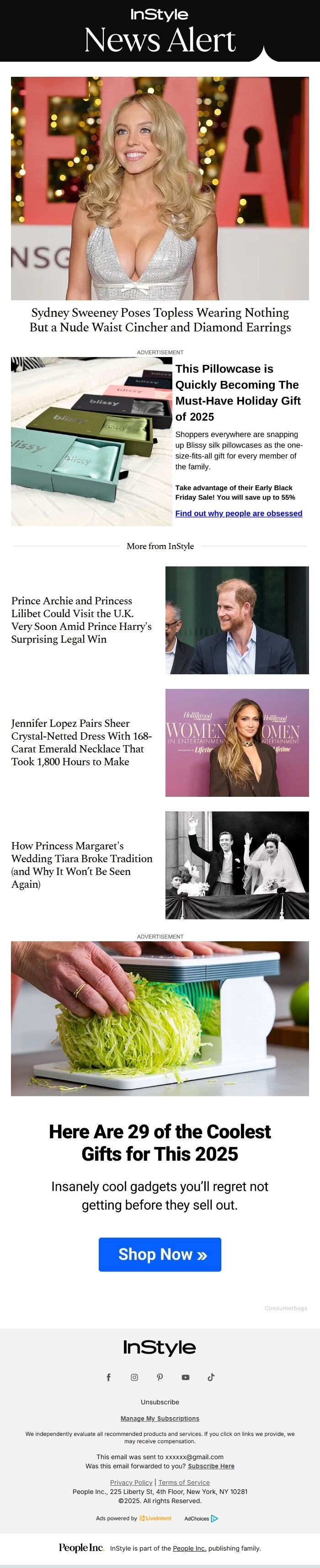Open the AdChoices link
Viewport: 320px width, 1568px height.
tap(201, 1518)
